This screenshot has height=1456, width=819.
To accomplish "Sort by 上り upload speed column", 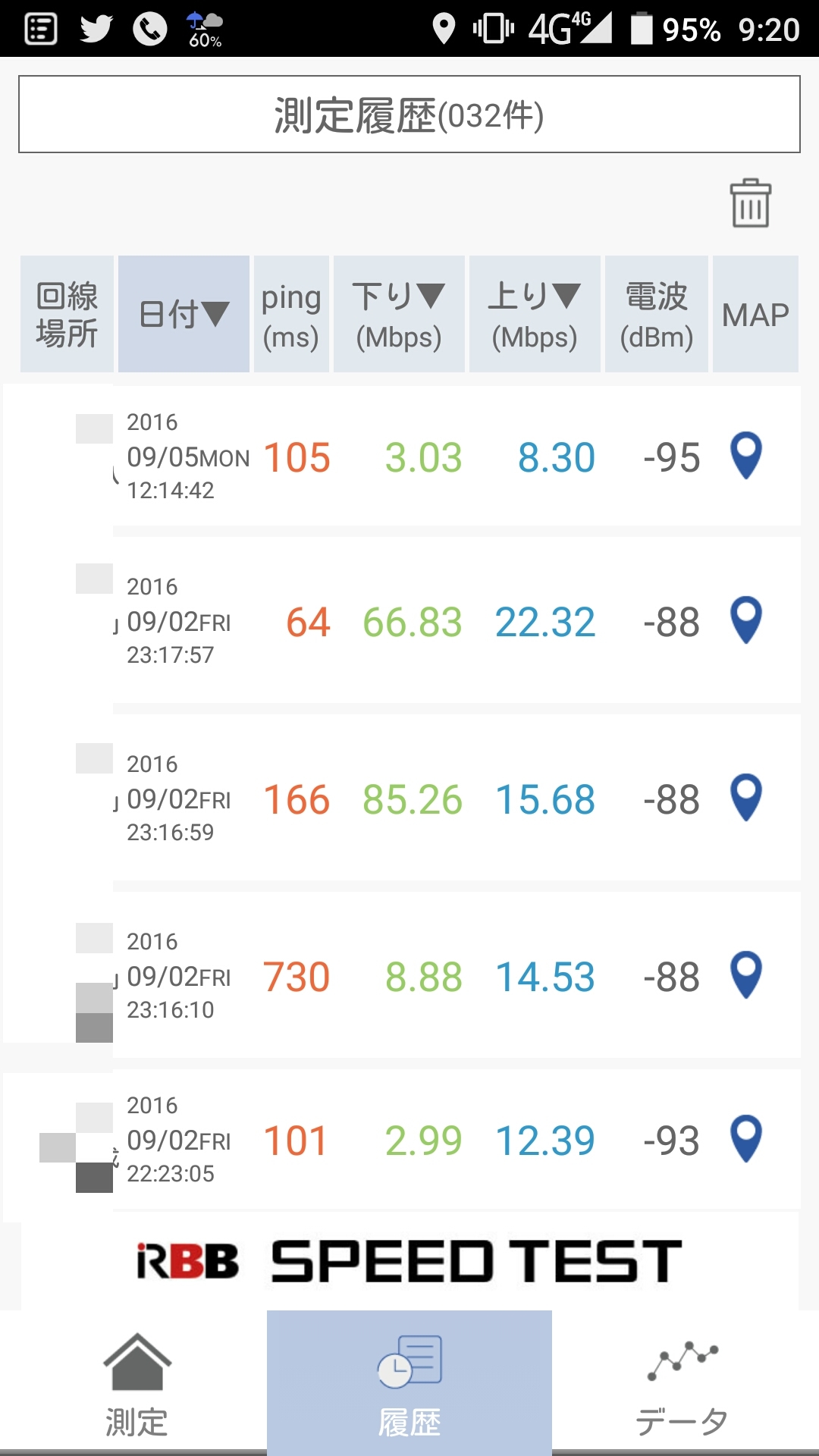I will [x=535, y=314].
